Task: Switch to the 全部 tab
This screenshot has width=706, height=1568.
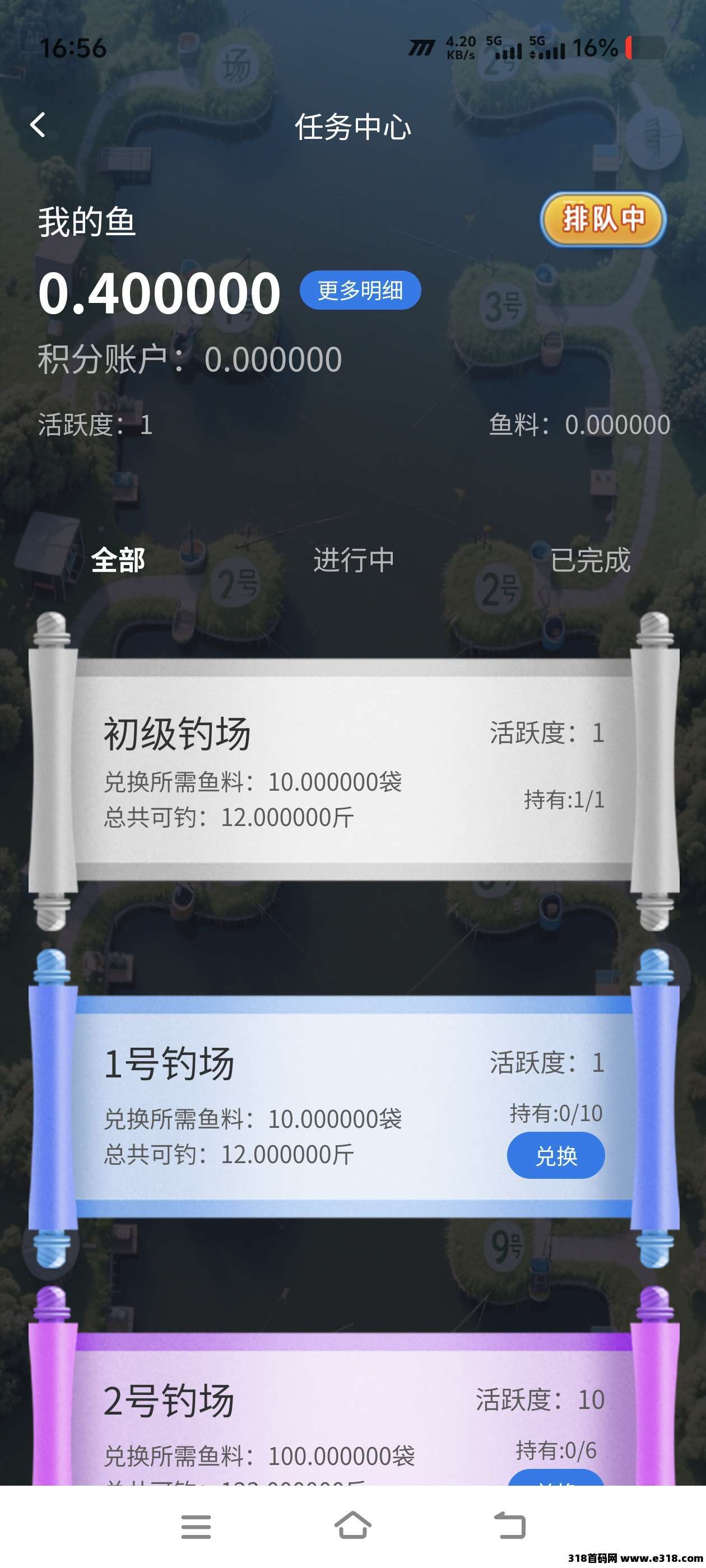Action: coord(118,560)
